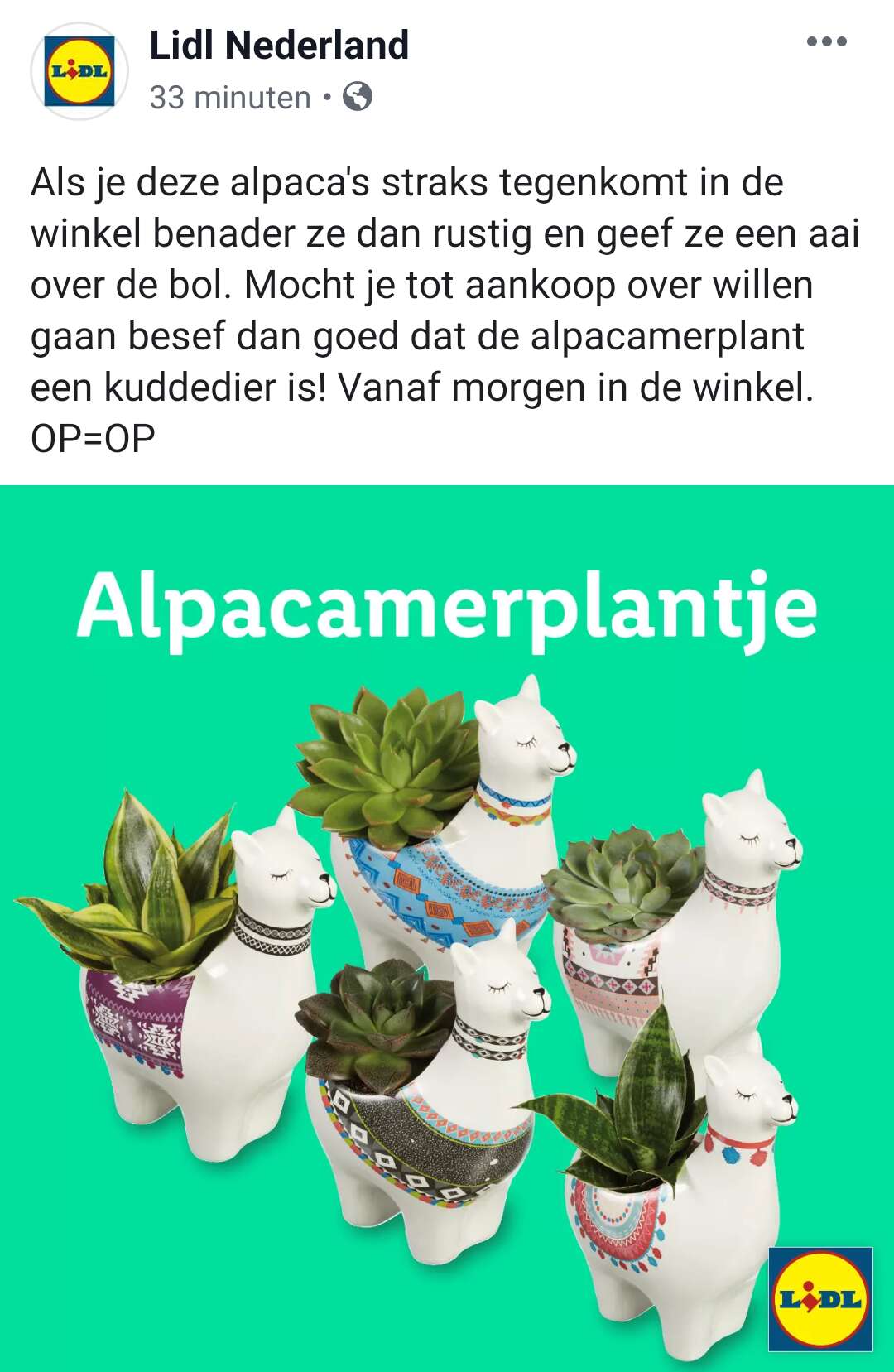Open the Alpacamerplantje post image
This screenshot has width=894, height=1372.
(x=447, y=927)
